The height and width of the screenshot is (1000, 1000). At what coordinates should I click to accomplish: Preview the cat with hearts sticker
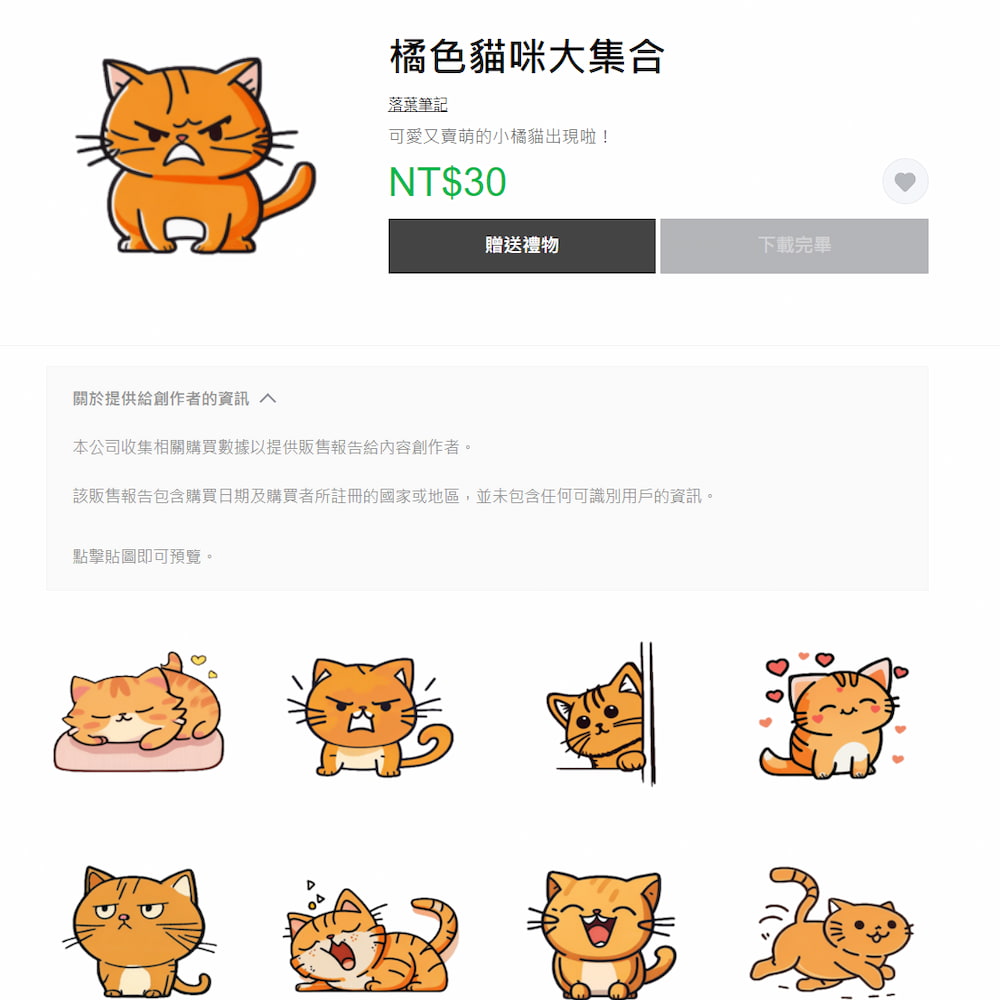tap(833, 715)
